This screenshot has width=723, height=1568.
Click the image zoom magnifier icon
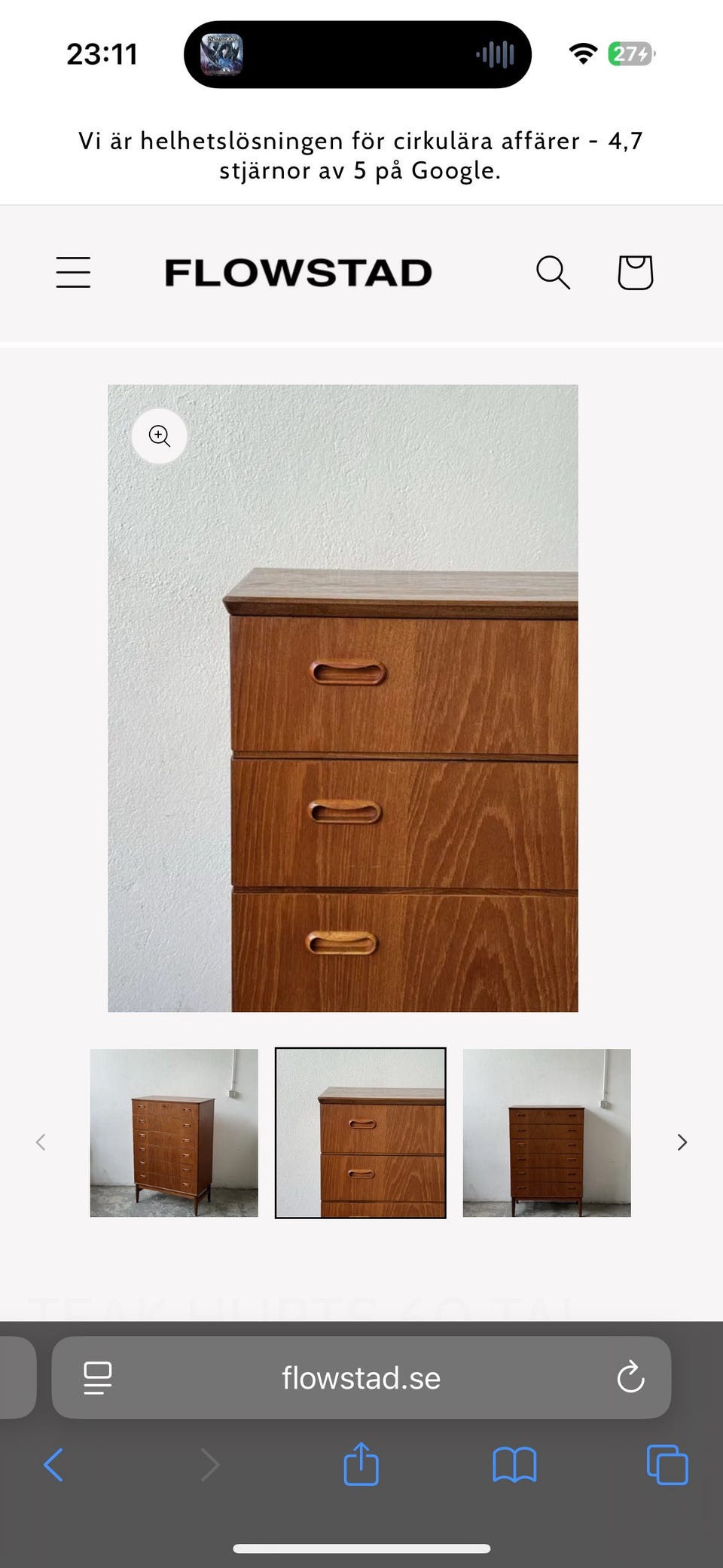pyautogui.click(x=158, y=436)
